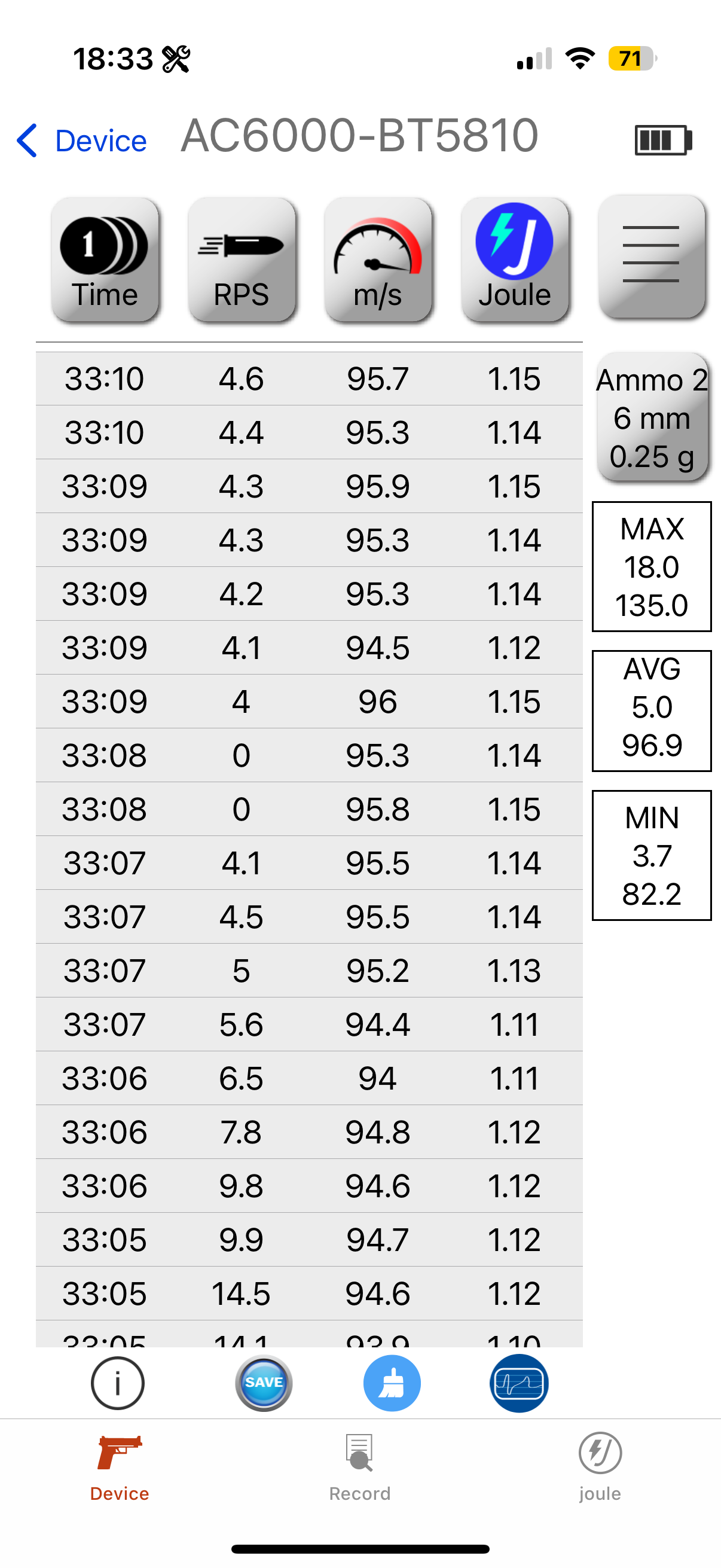Clear data with the broom icon
The image size is (721, 1568).
pyautogui.click(x=392, y=1383)
